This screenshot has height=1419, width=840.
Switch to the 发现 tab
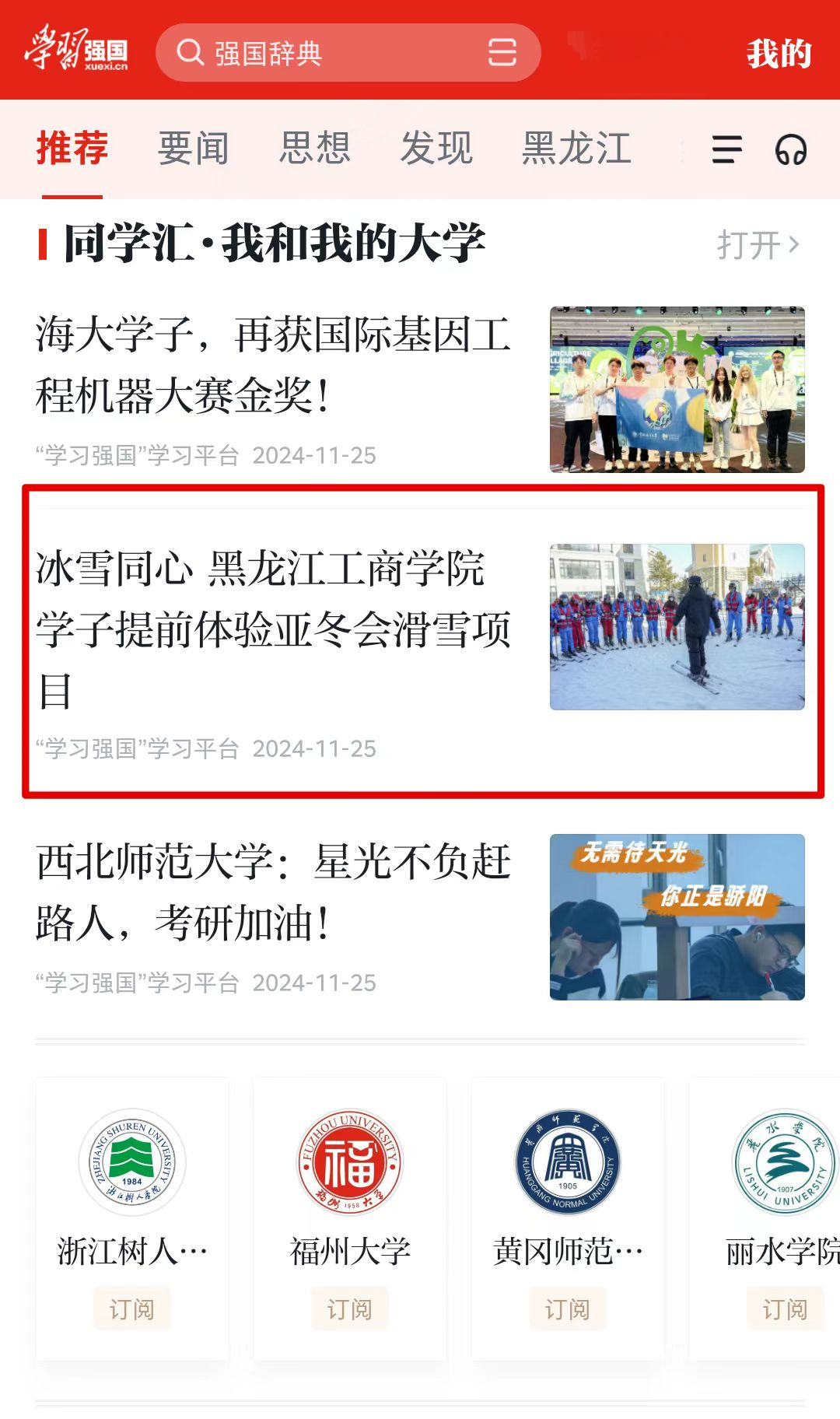click(x=436, y=148)
